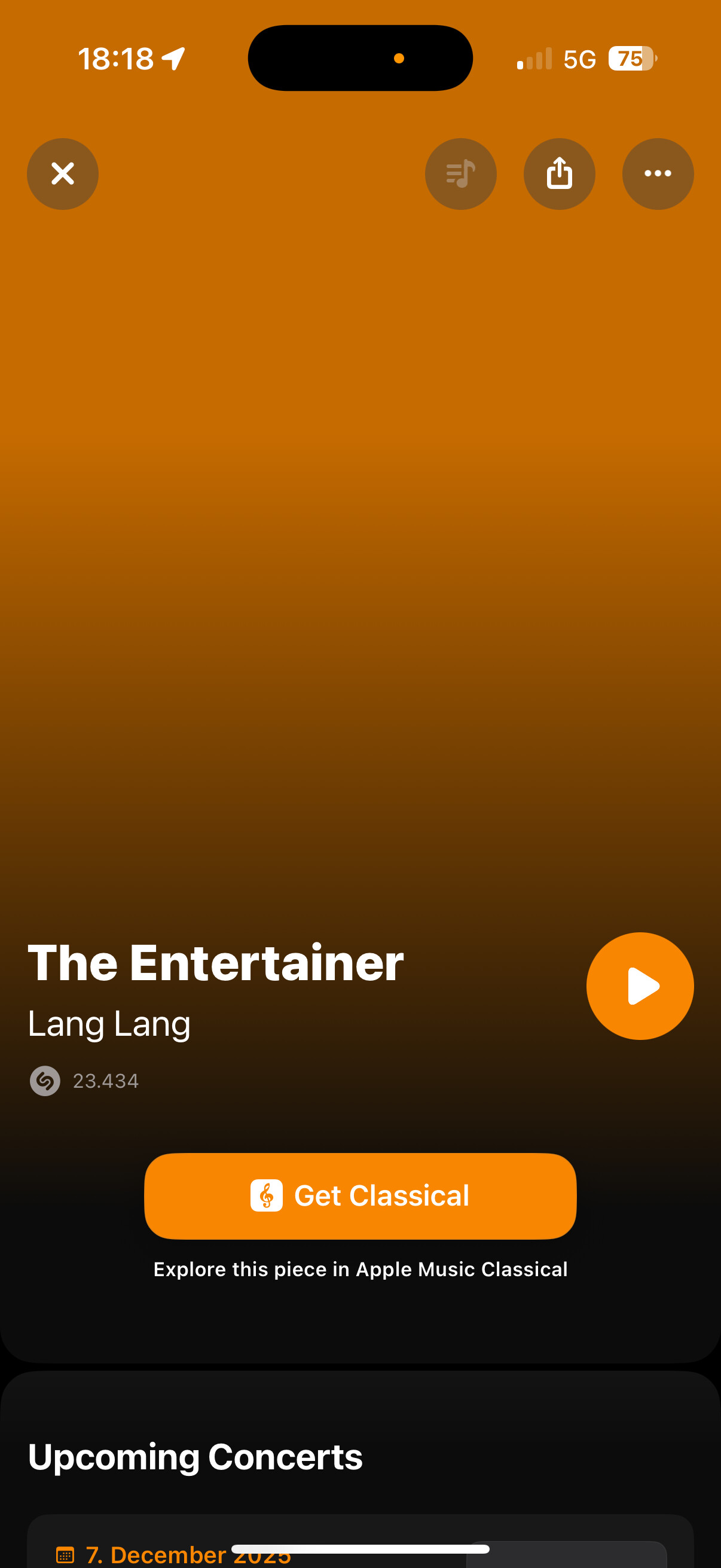This screenshot has width=721, height=1568.
Task: Close the song details screen
Action: pyautogui.click(x=63, y=174)
